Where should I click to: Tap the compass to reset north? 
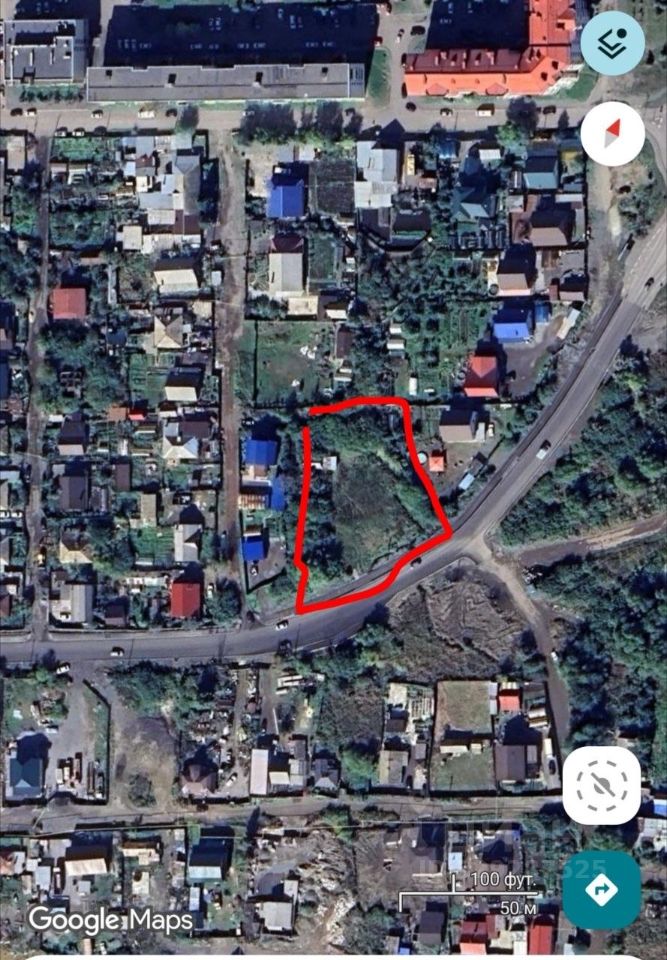tap(612, 131)
